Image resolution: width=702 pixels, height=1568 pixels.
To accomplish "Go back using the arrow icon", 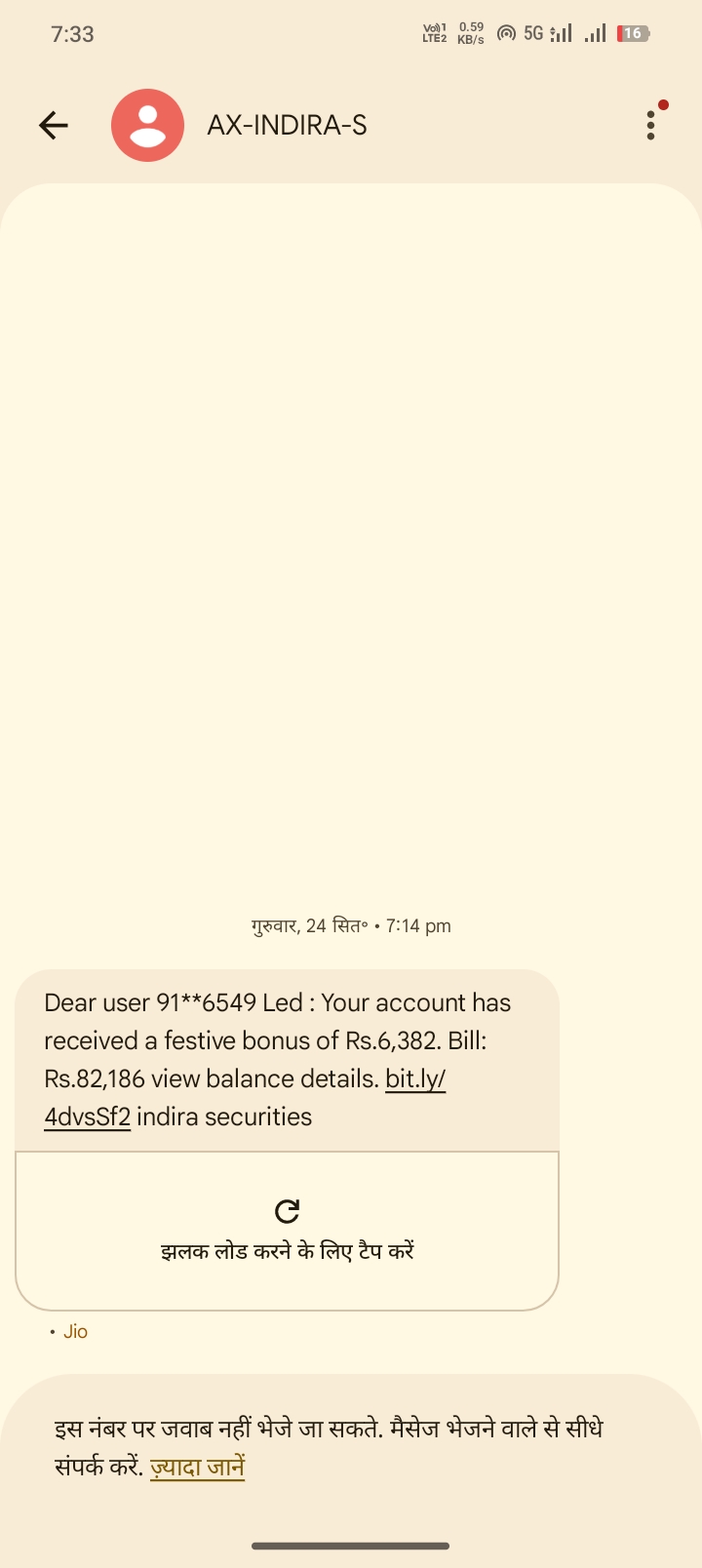I will [54, 125].
